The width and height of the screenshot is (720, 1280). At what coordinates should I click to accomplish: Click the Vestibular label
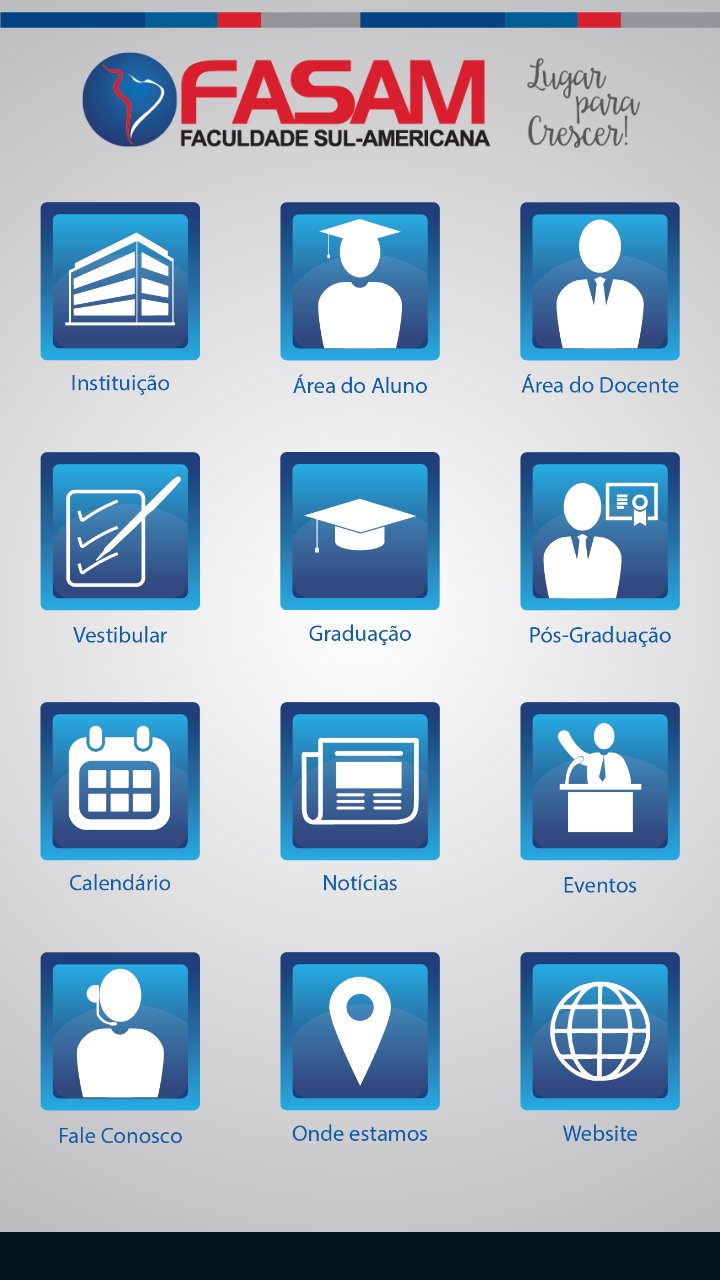point(120,634)
